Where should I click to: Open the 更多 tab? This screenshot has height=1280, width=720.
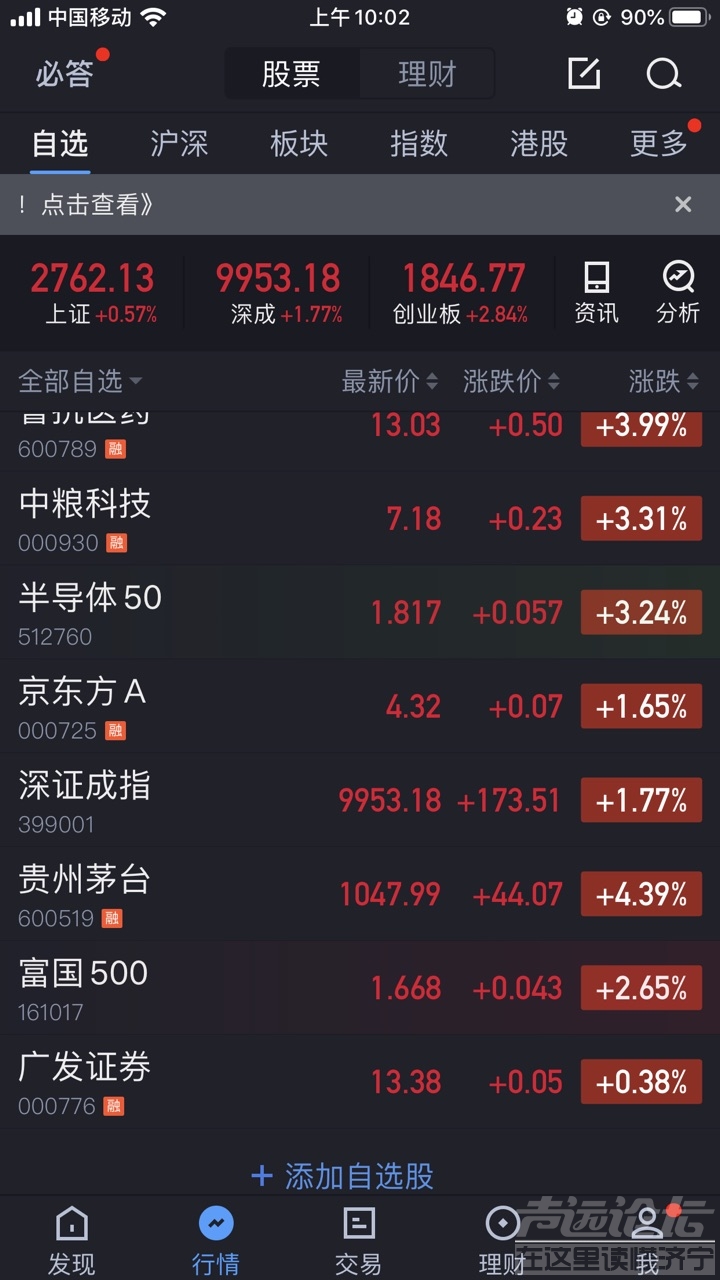point(659,144)
